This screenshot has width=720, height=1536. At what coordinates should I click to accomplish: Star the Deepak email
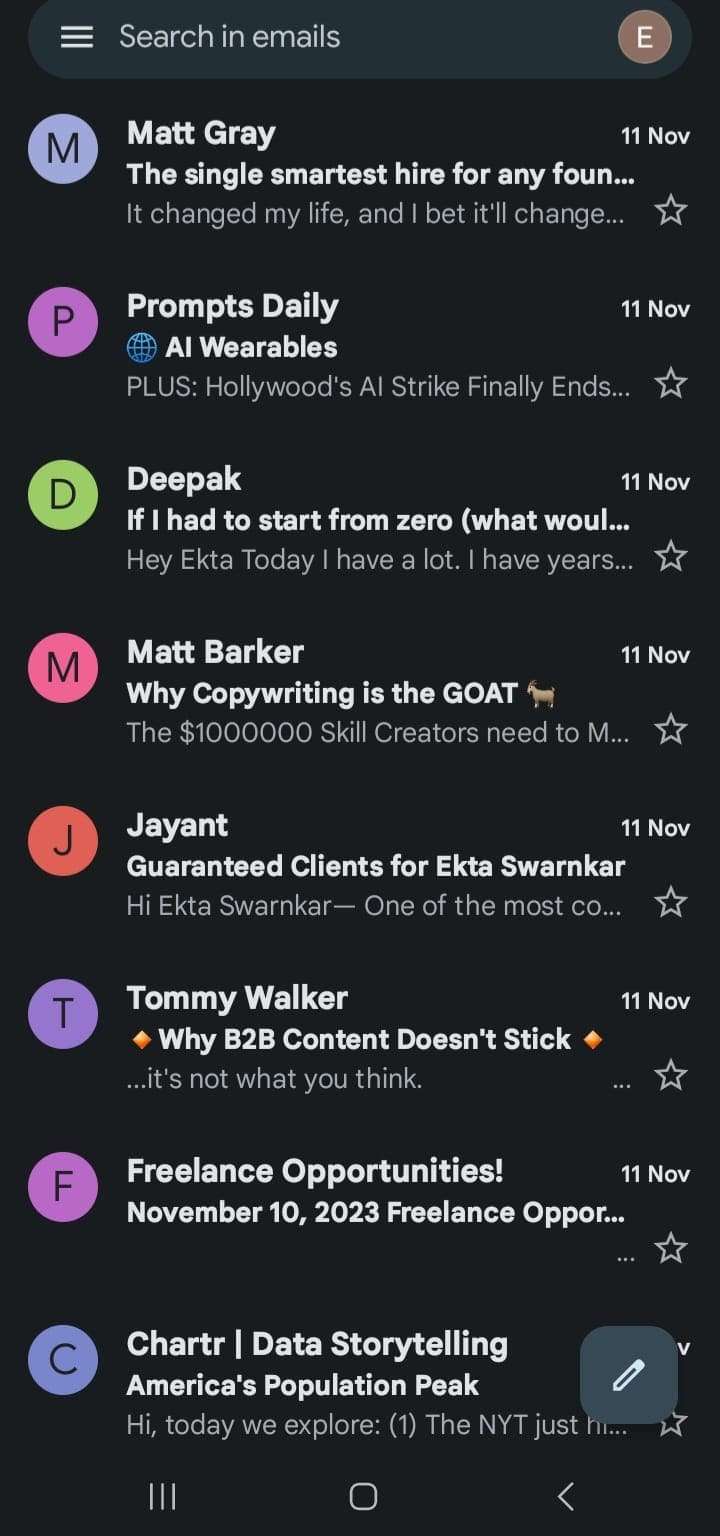(670, 557)
